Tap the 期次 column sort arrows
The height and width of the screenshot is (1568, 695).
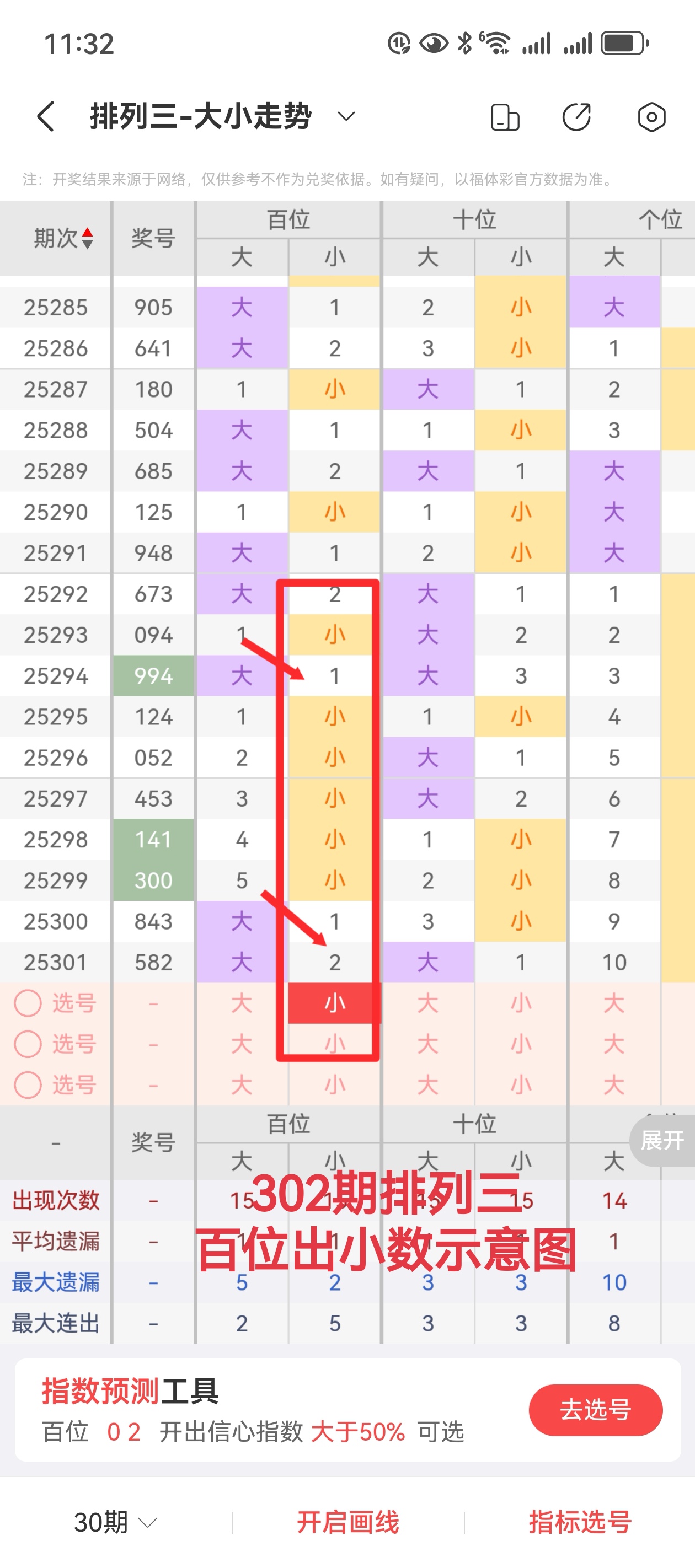(x=87, y=238)
